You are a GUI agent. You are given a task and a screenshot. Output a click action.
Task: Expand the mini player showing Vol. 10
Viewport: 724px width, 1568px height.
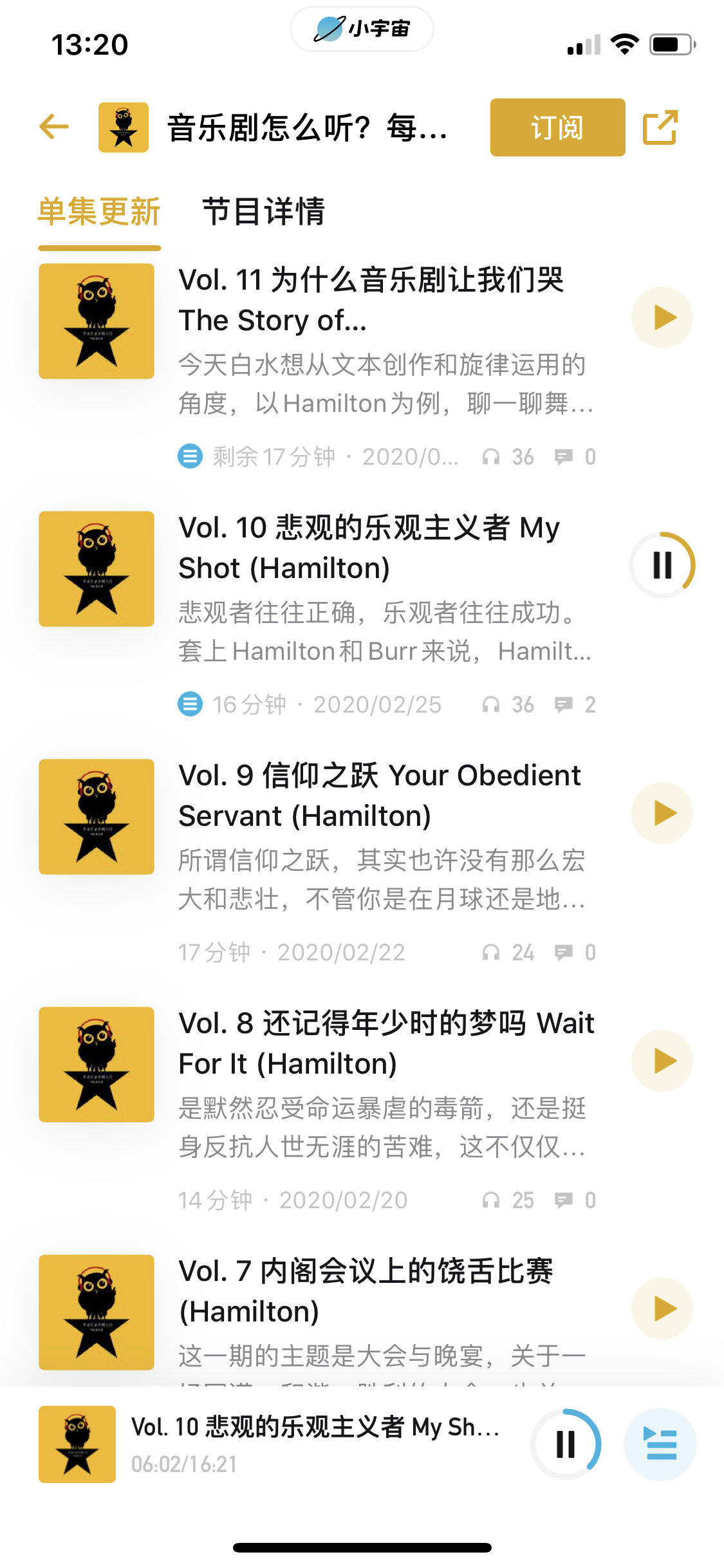click(x=315, y=1444)
